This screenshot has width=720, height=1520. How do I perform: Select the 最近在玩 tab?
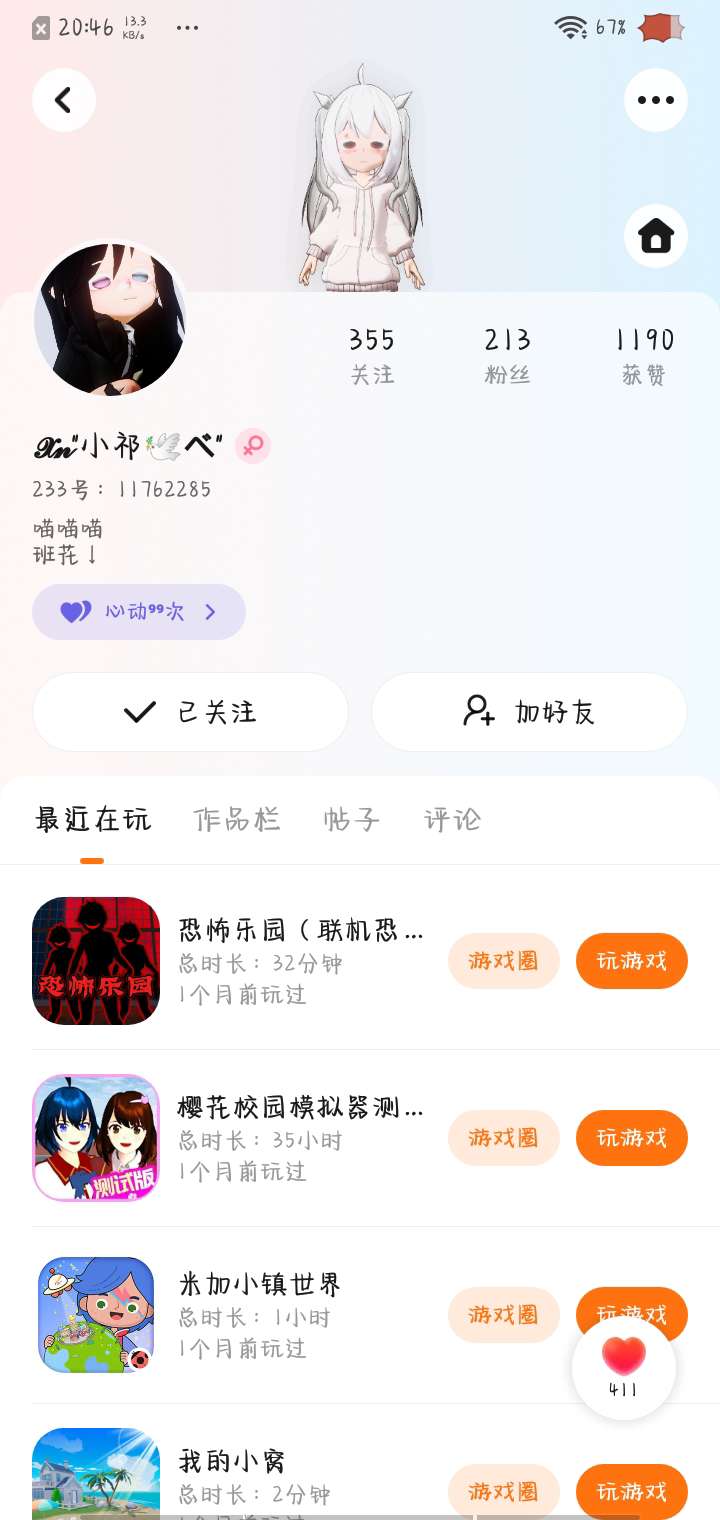pyautogui.click(x=93, y=820)
